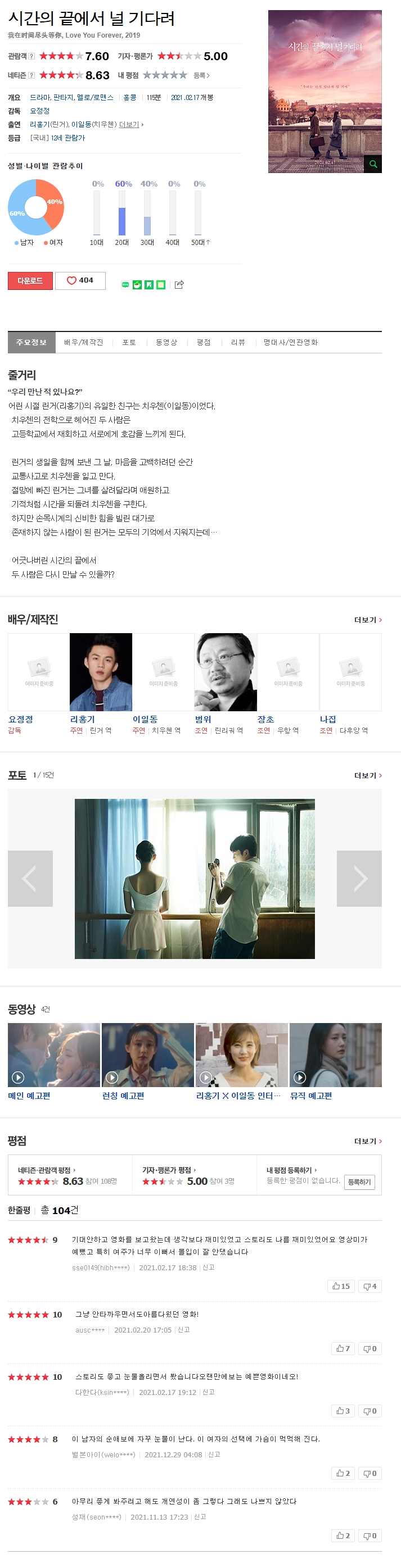Tap 등록하기 to register my rating
Image resolution: width=401 pixels, height=1568 pixels.
tap(359, 1182)
